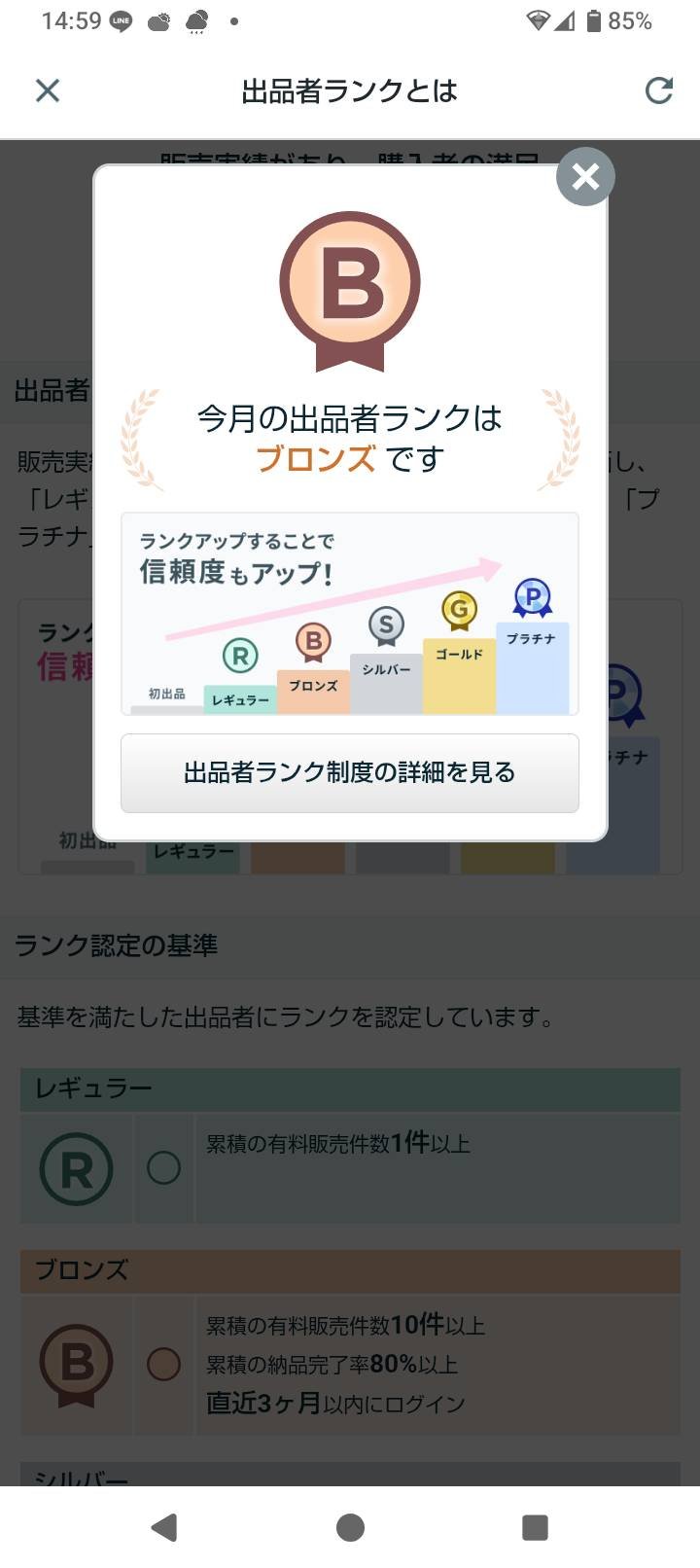Return to the home screen
700x1568 pixels.
pyautogui.click(x=350, y=1527)
